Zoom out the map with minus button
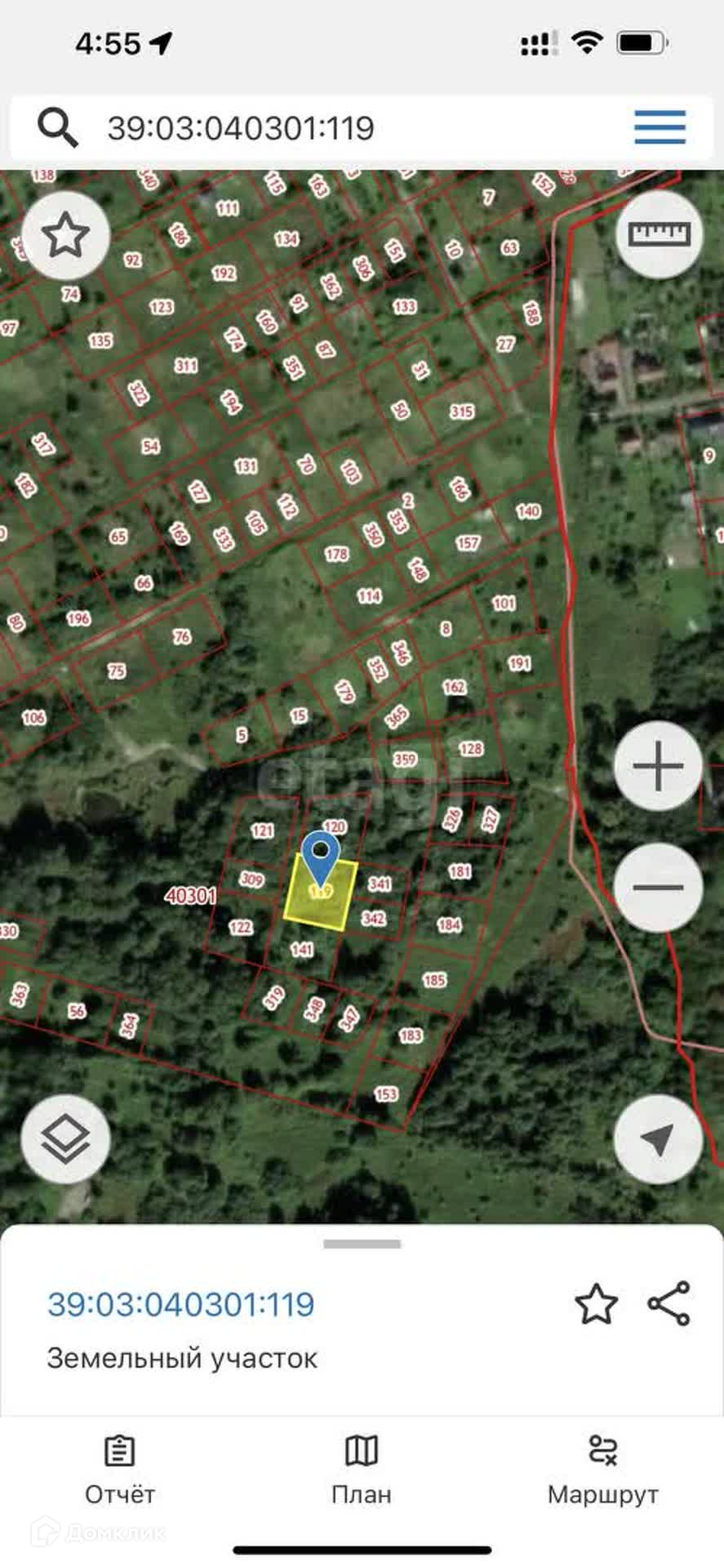 (658, 888)
